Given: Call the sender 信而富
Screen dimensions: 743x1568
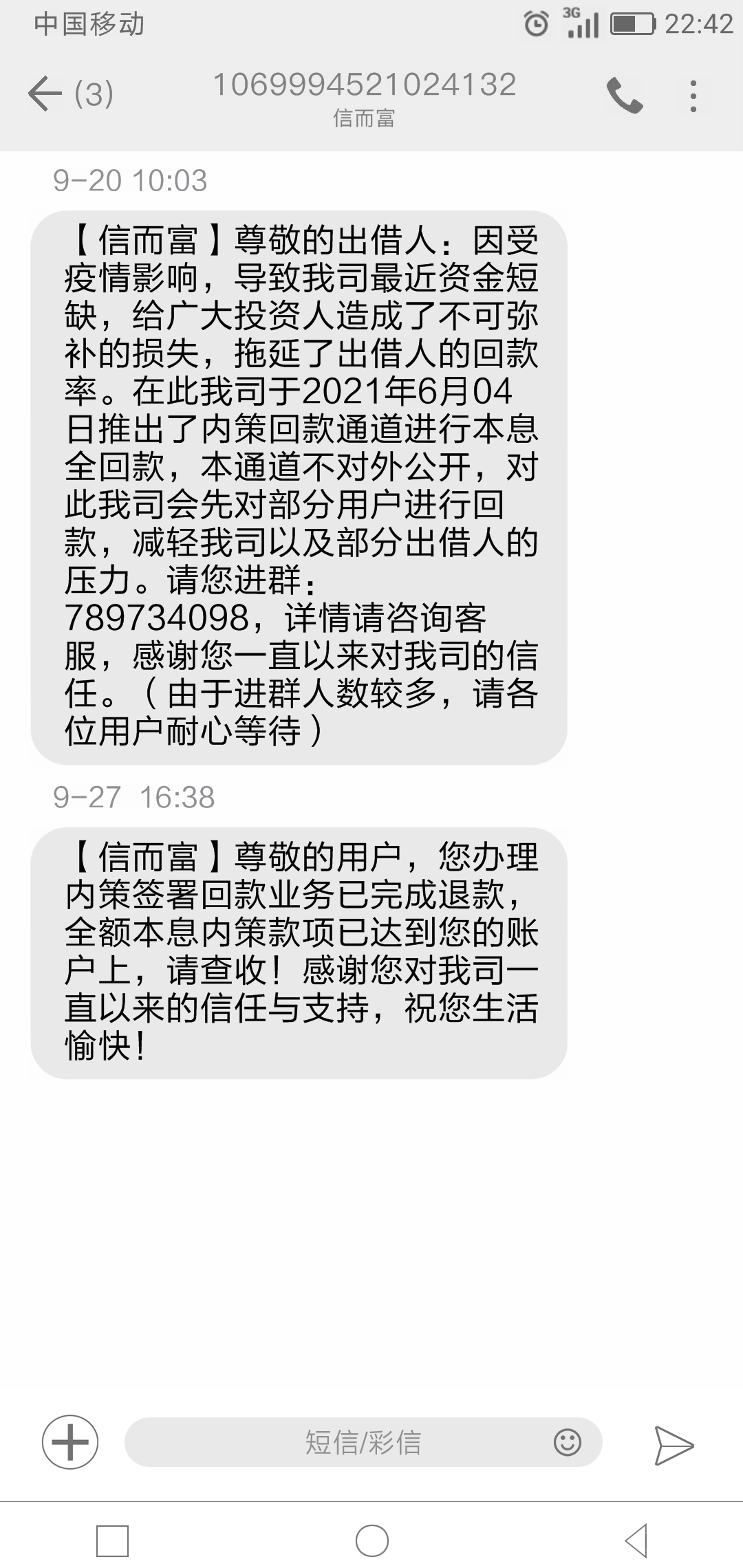Looking at the screenshot, I should coord(625,95).
